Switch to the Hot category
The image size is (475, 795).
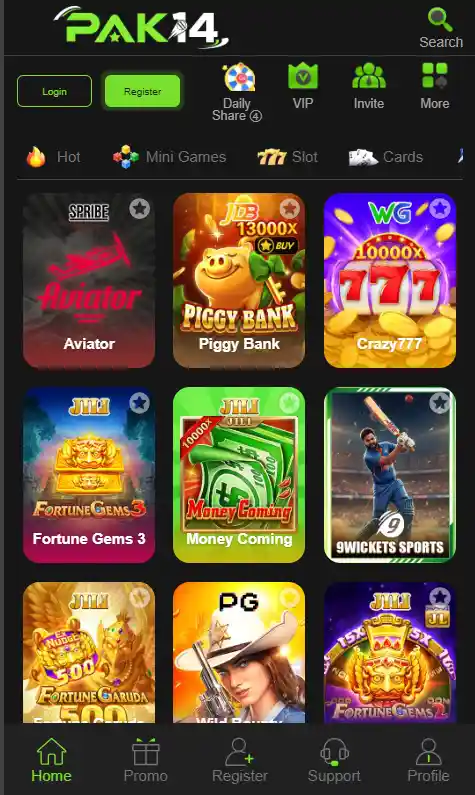(x=54, y=157)
